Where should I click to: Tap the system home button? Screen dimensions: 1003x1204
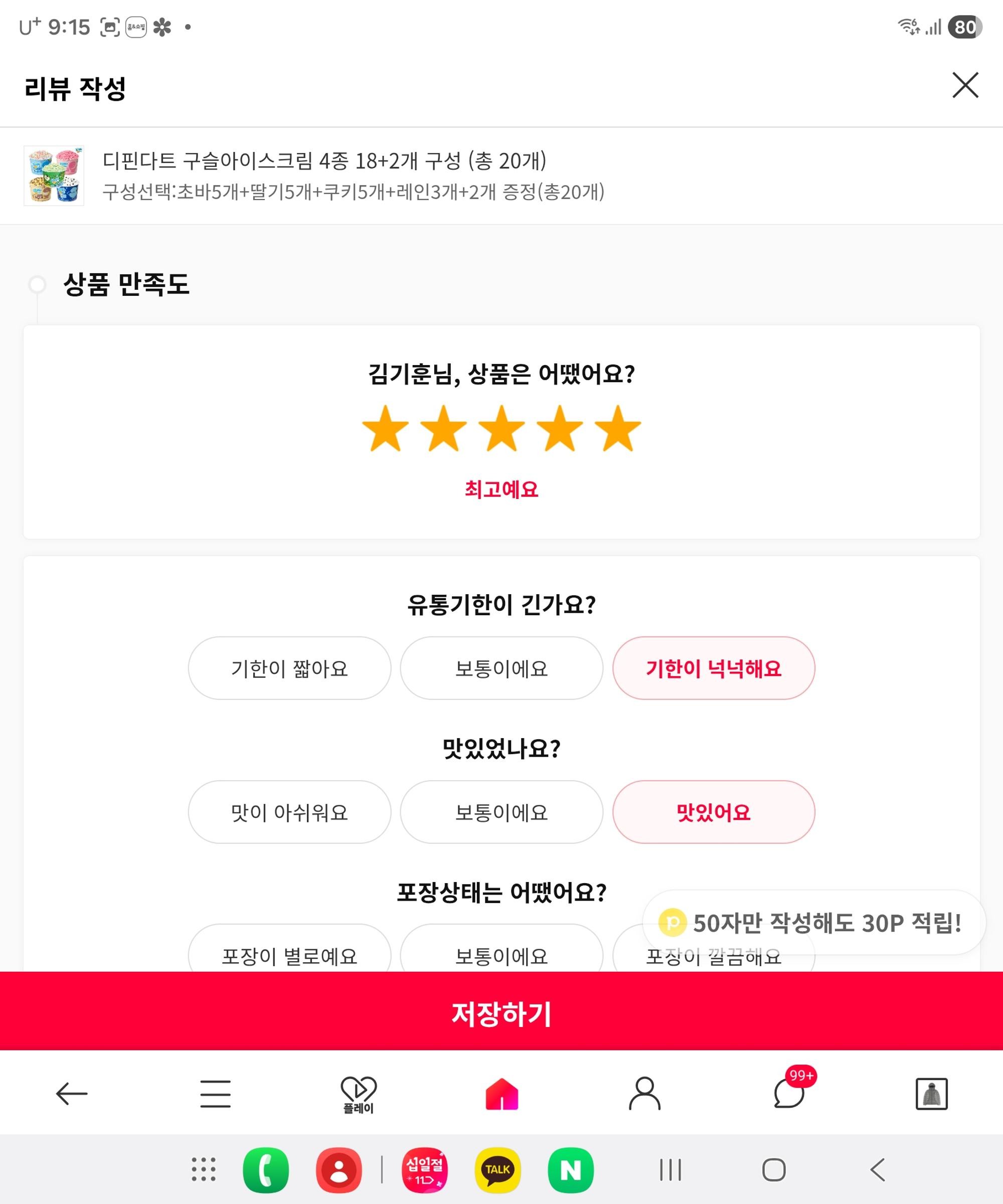774,1170
